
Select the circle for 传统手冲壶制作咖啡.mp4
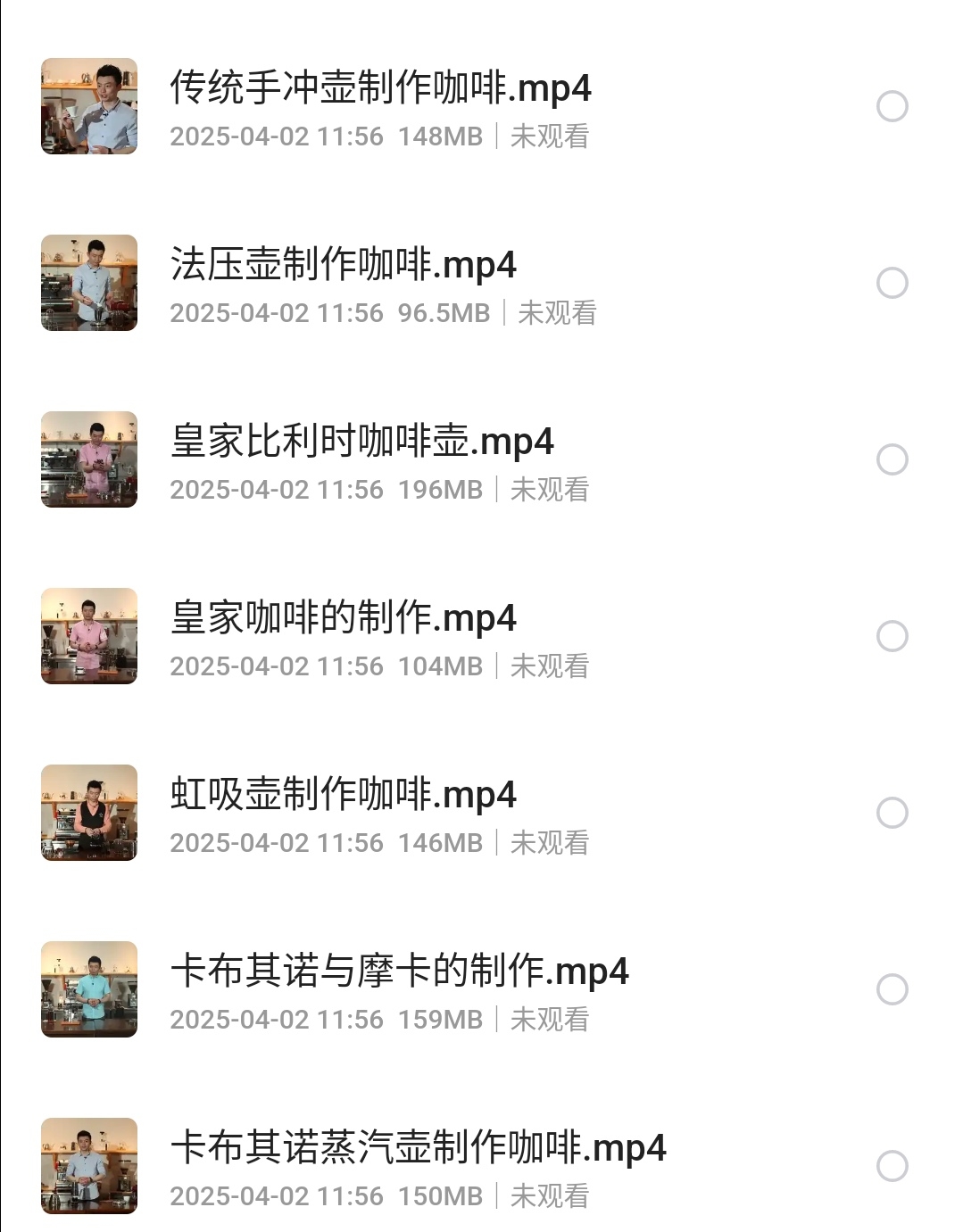892,106
